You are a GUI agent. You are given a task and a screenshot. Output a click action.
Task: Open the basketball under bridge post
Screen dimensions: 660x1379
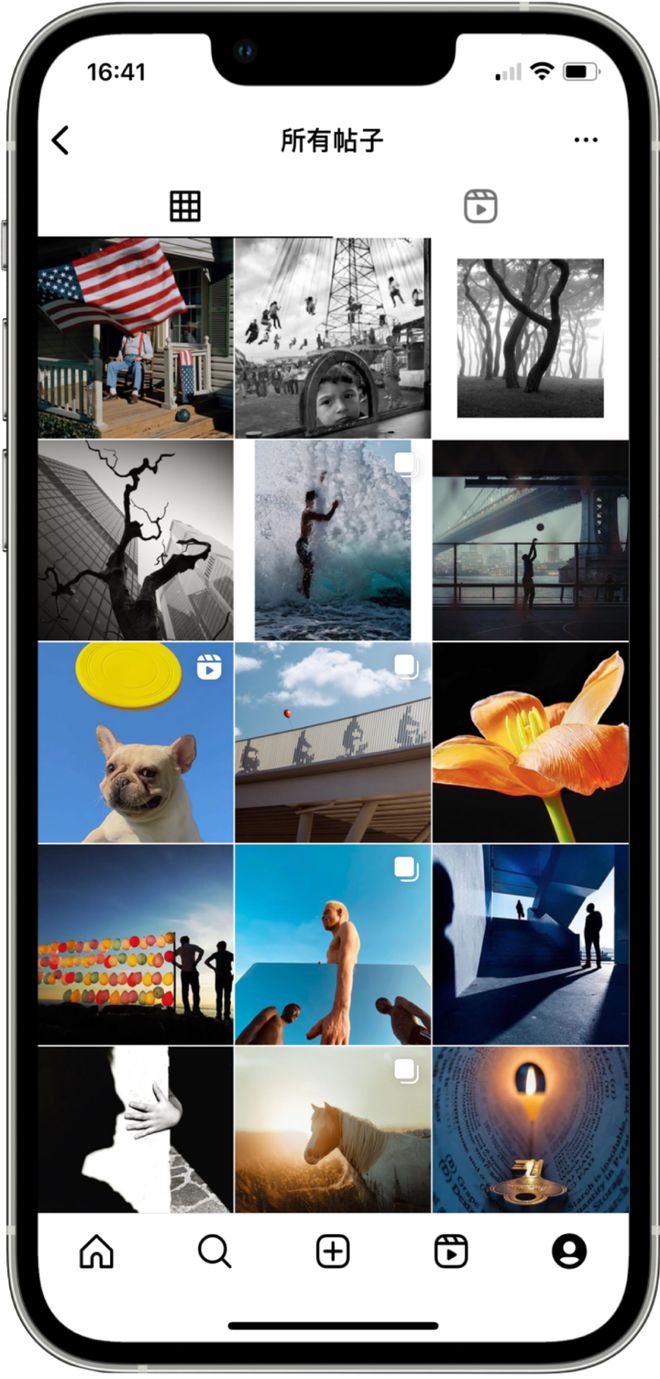pyautogui.click(x=531, y=540)
